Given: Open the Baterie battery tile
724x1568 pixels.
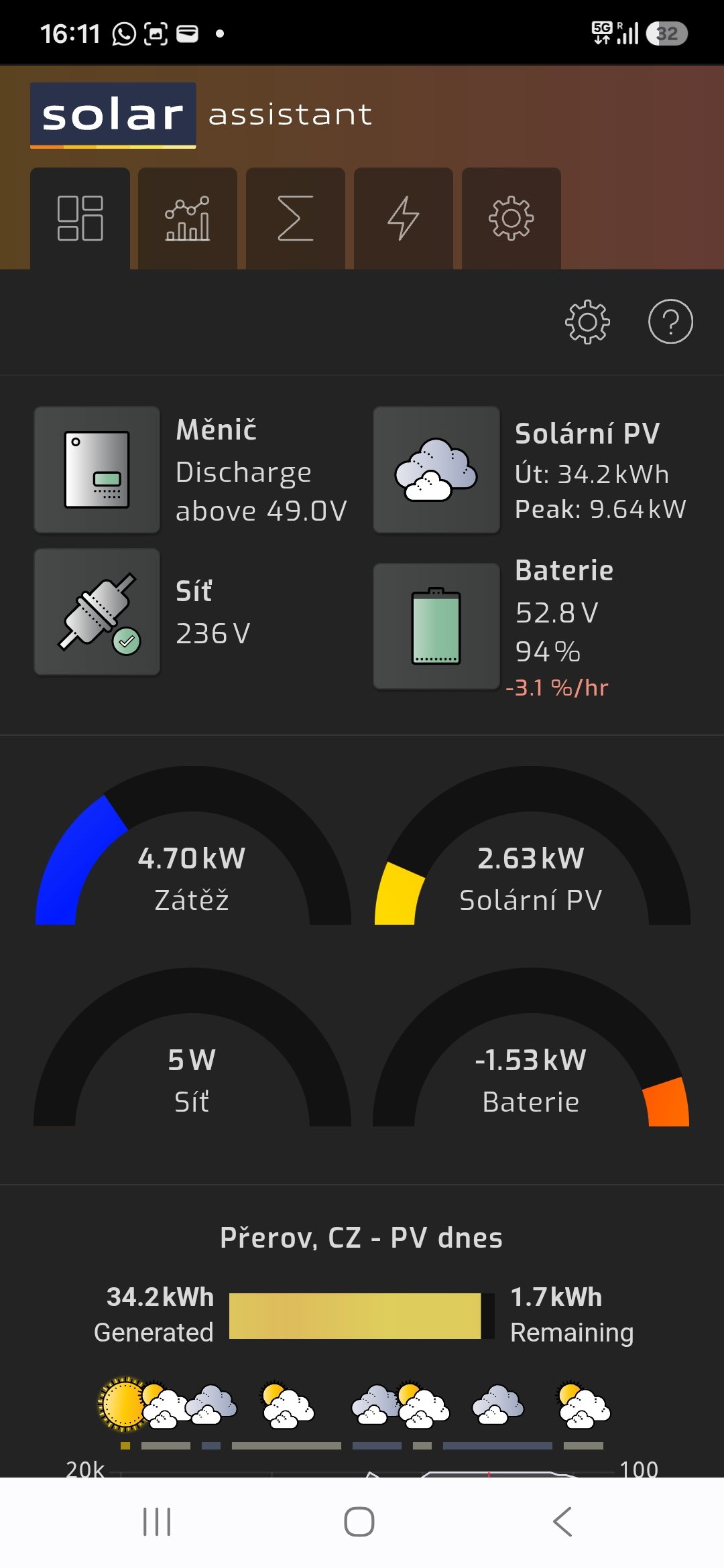Looking at the screenshot, I should 436,626.
